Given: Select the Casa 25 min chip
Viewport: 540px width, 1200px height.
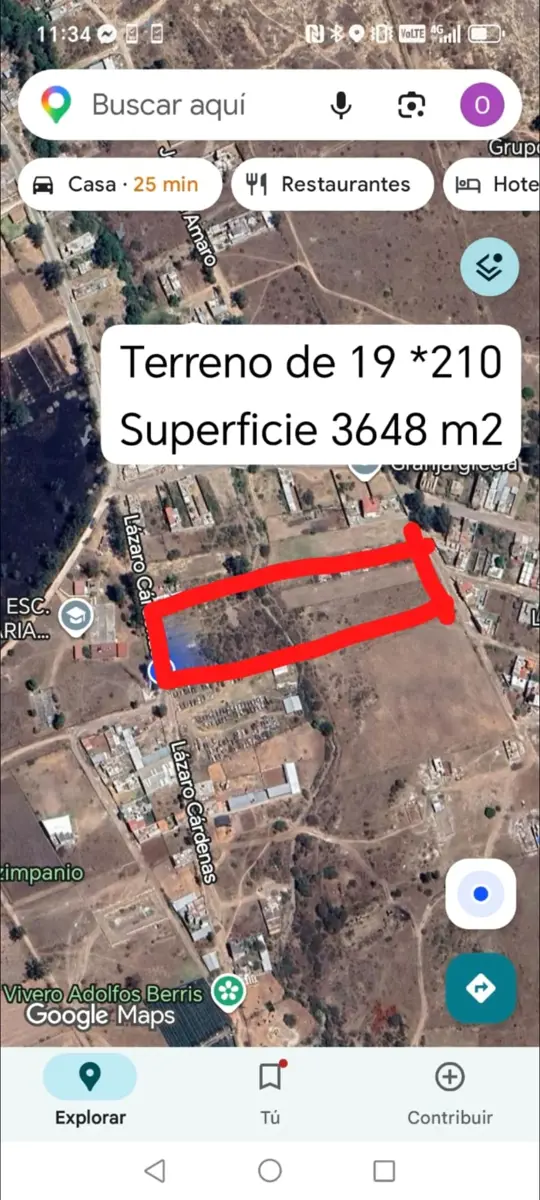Looking at the screenshot, I should point(119,184).
